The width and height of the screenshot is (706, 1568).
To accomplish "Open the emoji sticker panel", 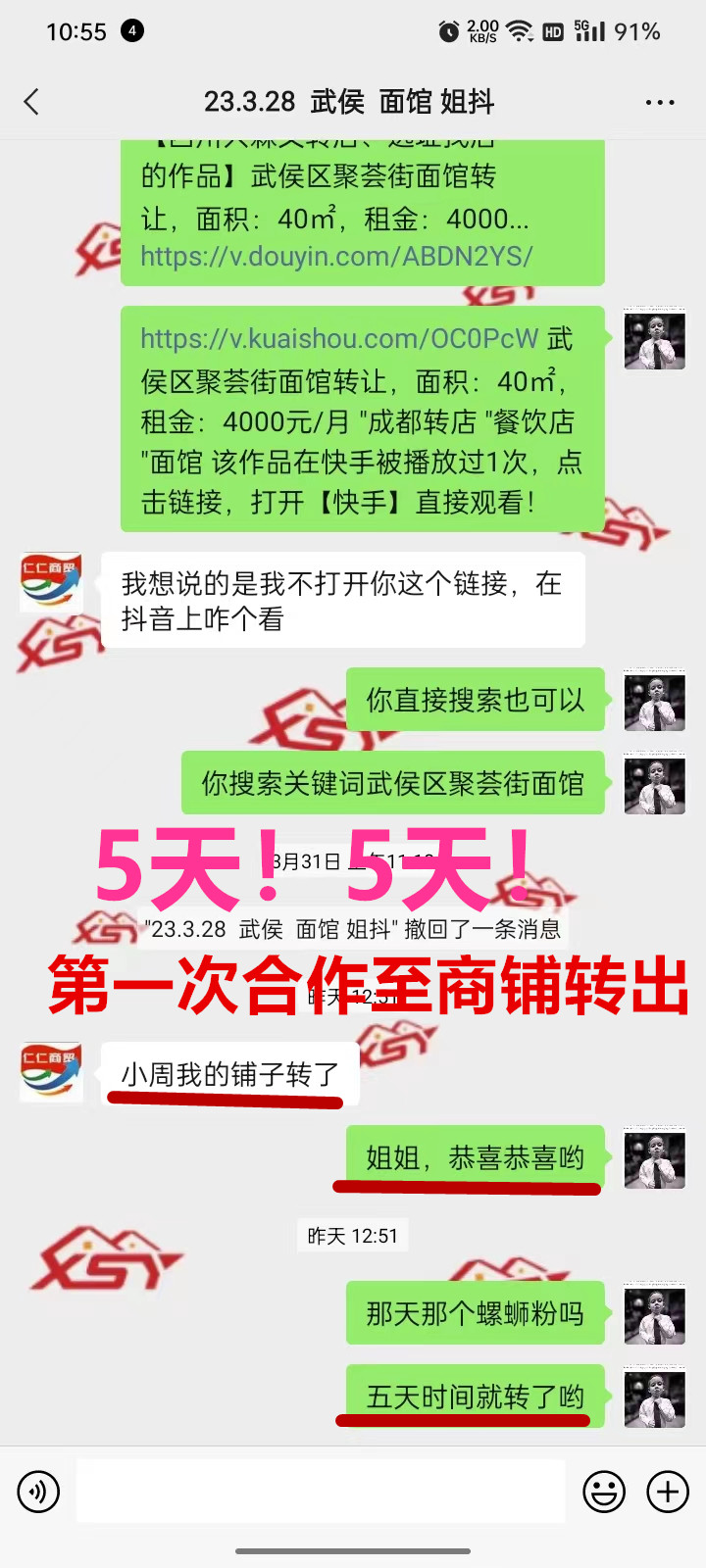I will 604,1493.
